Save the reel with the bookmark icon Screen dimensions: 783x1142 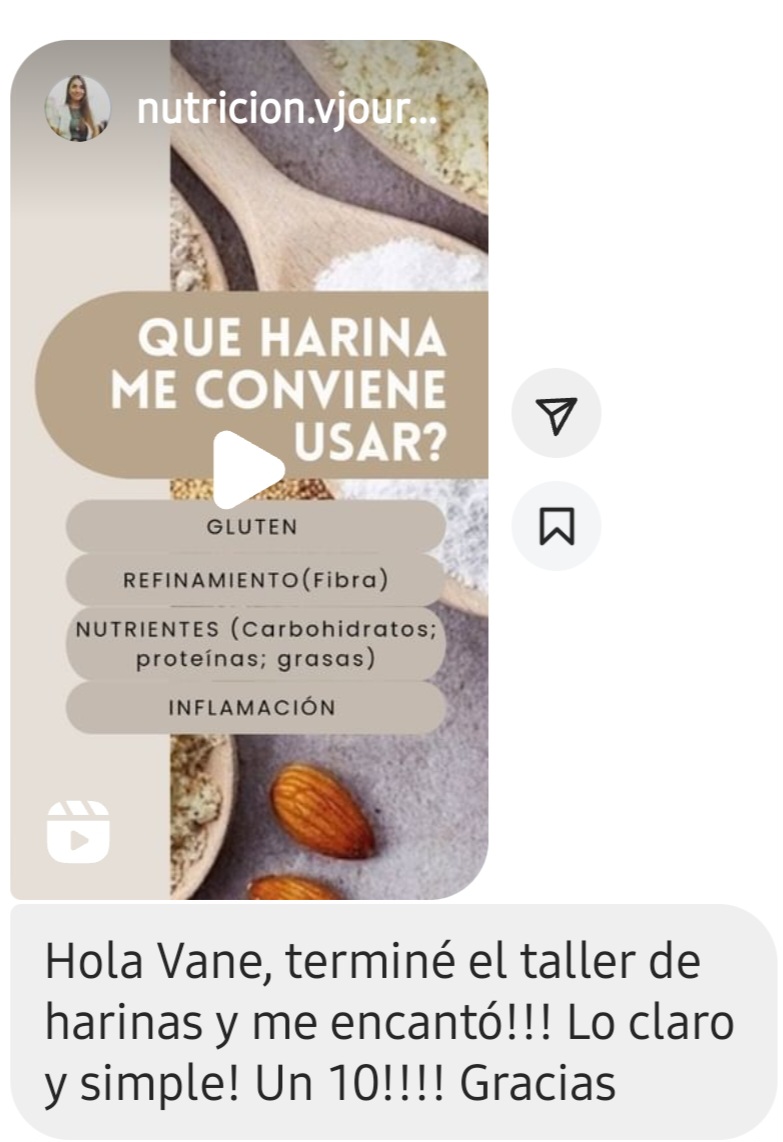click(556, 526)
